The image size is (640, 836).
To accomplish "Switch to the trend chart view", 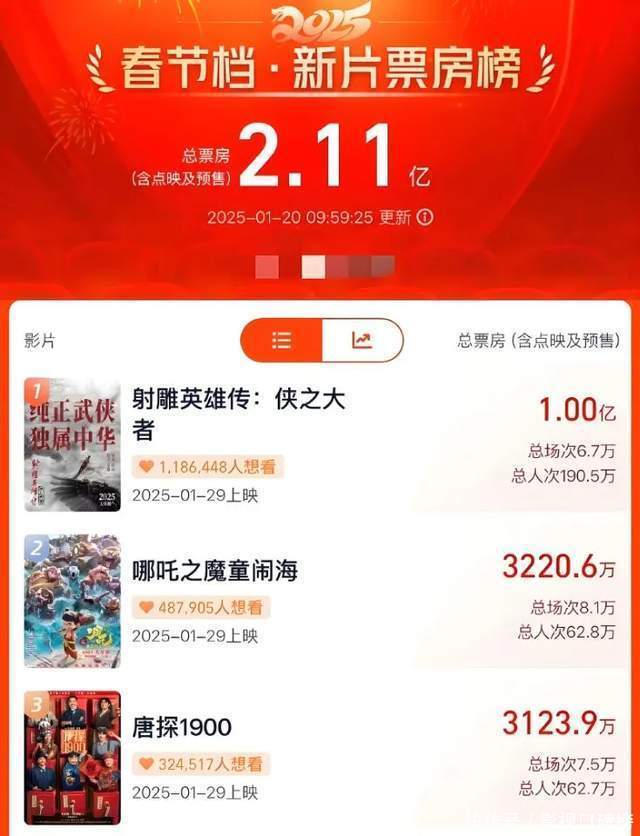I will 362,340.
